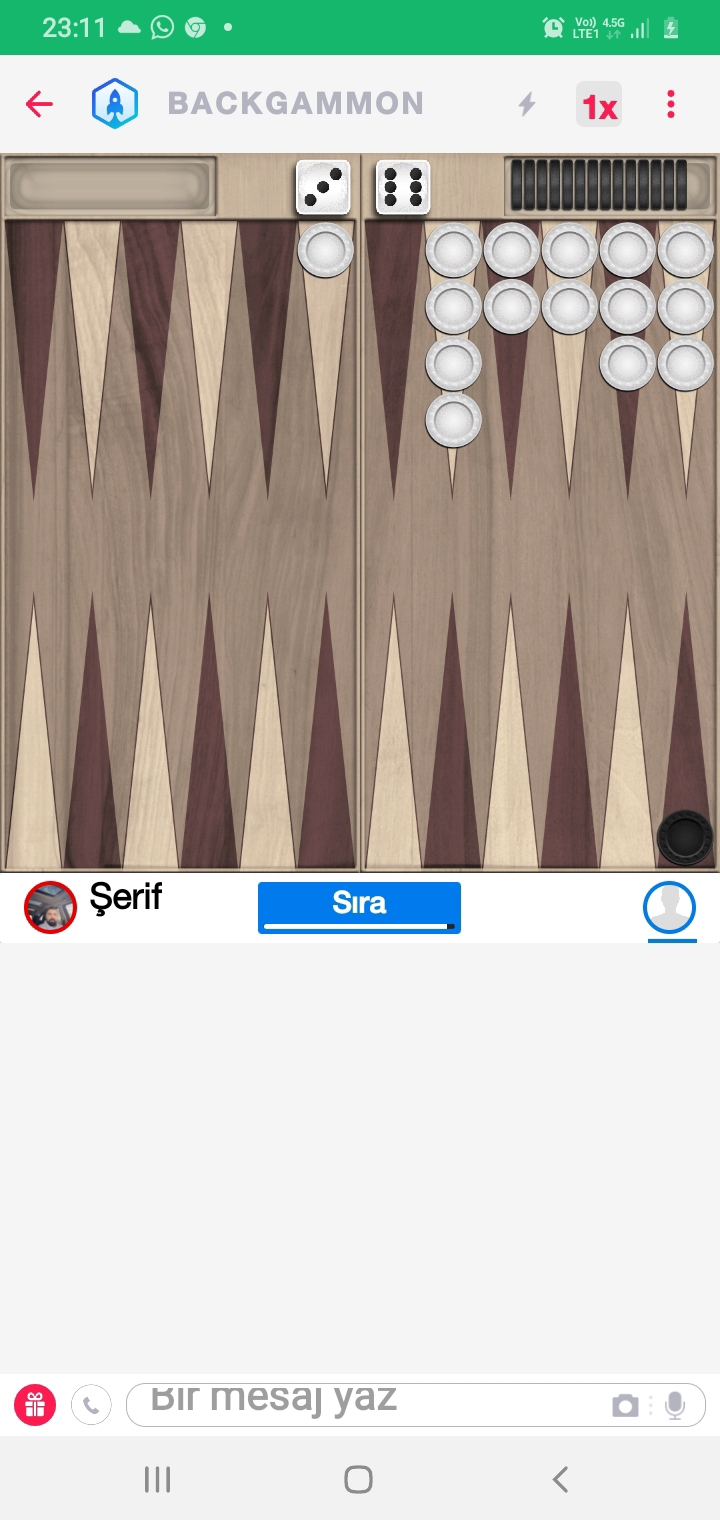This screenshot has height=1520, width=720.
Task: Open the three-dot overflow menu
Action: click(x=671, y=104)
